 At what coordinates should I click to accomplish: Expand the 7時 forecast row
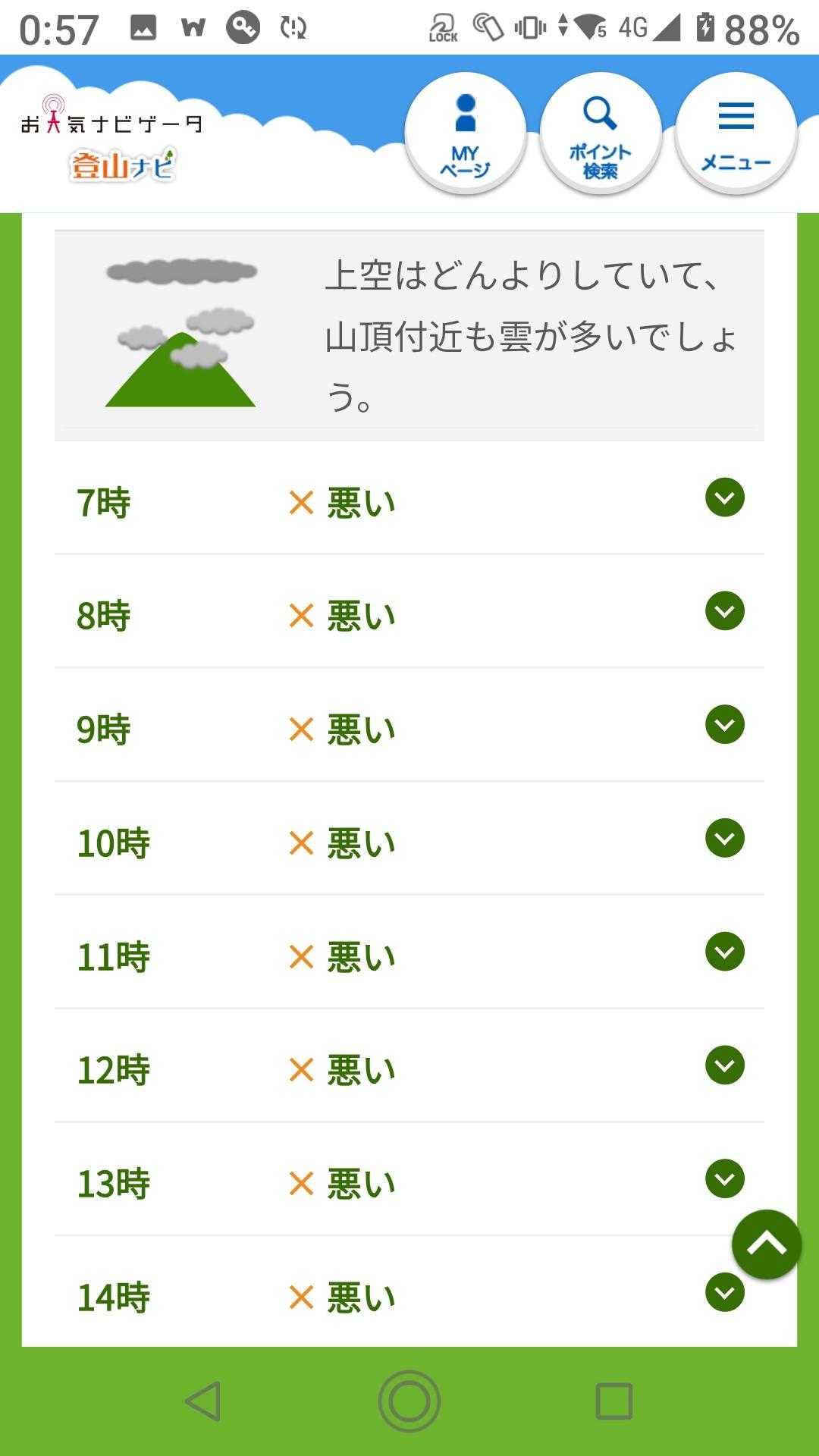tap(724, 497)
